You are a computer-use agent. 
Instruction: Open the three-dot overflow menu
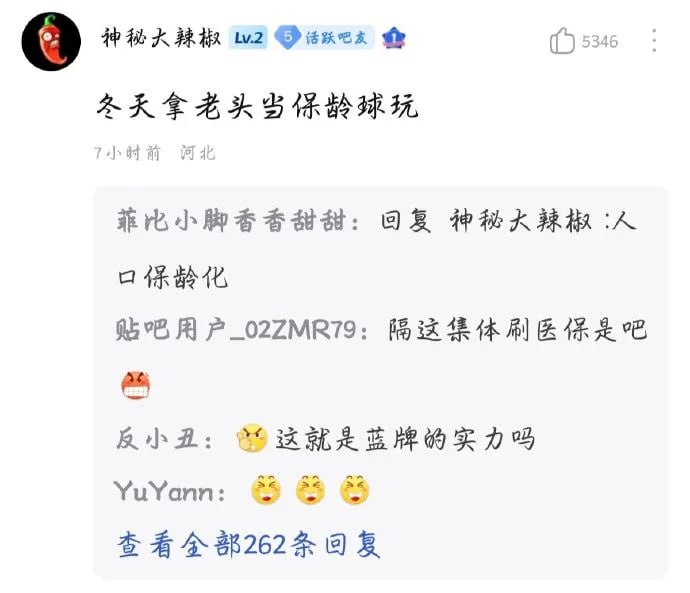click(654, 41)
